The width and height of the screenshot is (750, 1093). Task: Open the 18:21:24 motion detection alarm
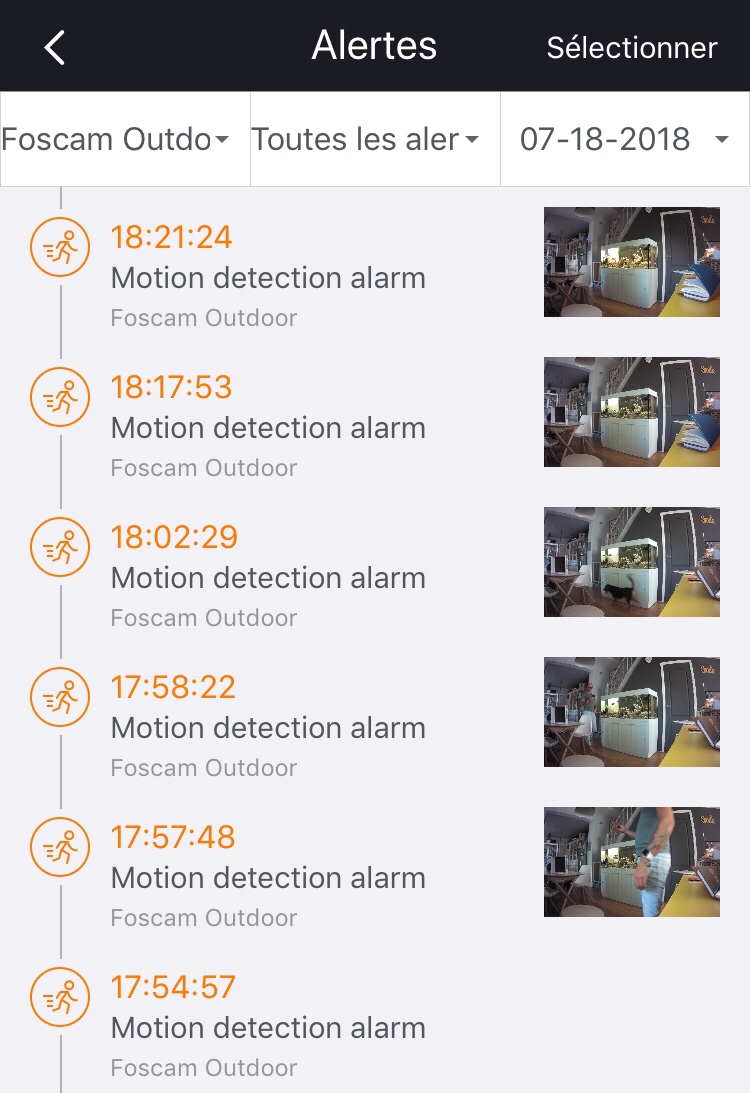tap(268, 277)
